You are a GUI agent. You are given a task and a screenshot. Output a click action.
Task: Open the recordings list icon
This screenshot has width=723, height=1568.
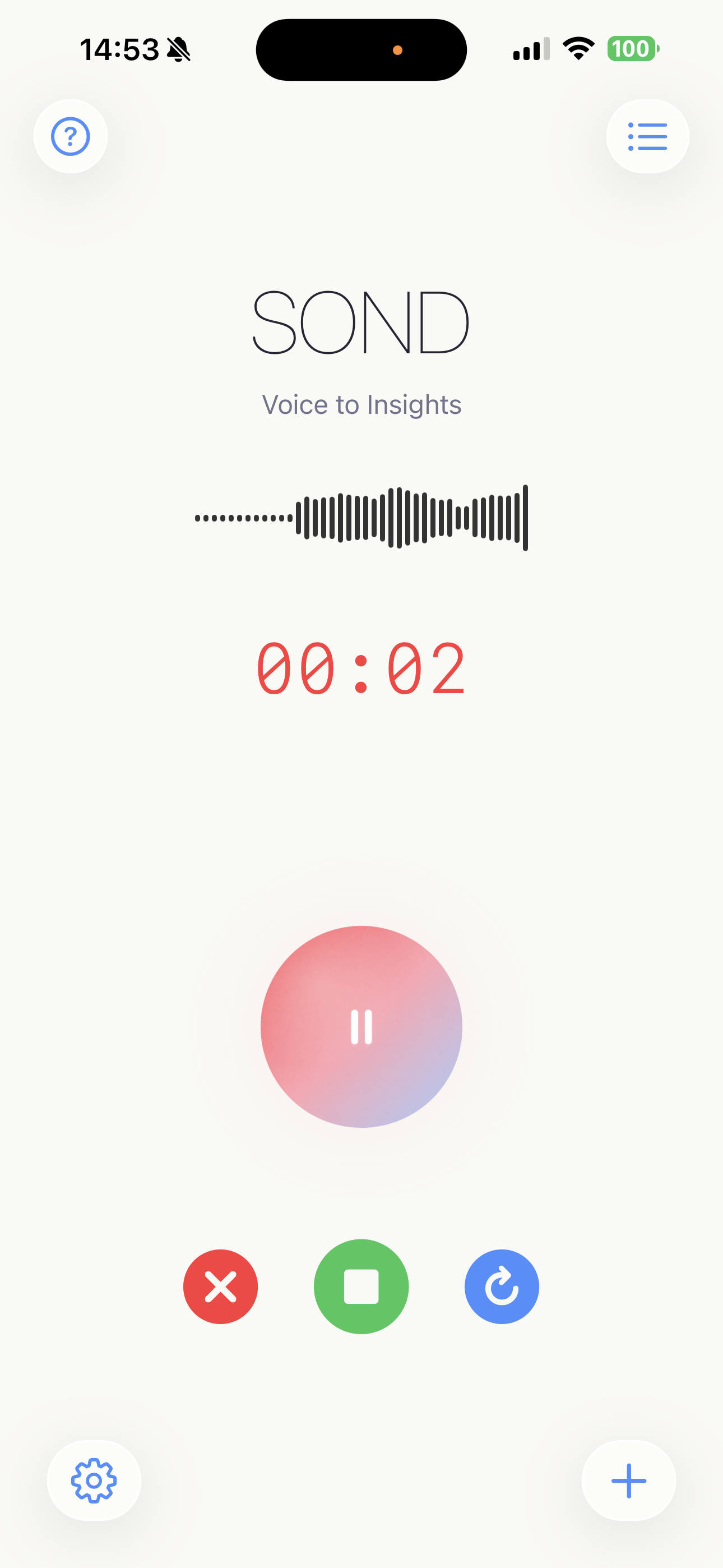(647, 136)
